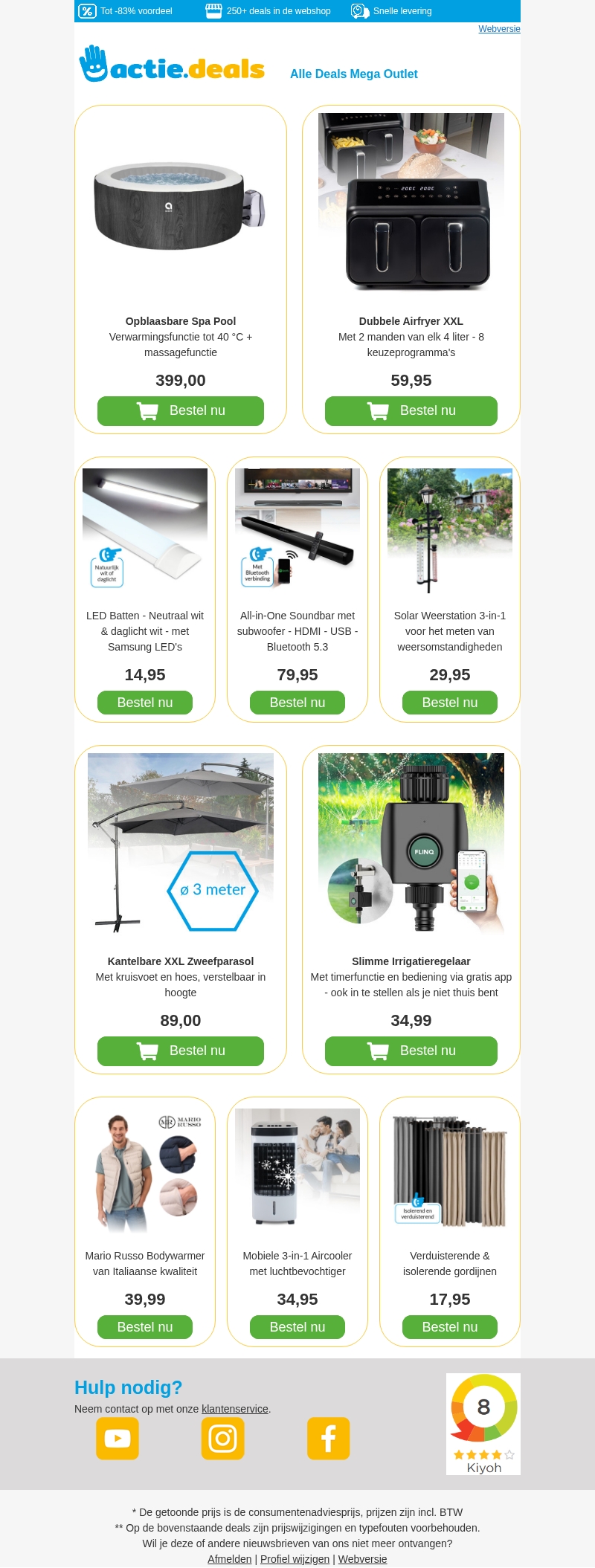The width and height of the screenshot is (595, 1568).
Task: Order the Mobiele 3-in-1 Aircooler
Action: pos(297,1327)
